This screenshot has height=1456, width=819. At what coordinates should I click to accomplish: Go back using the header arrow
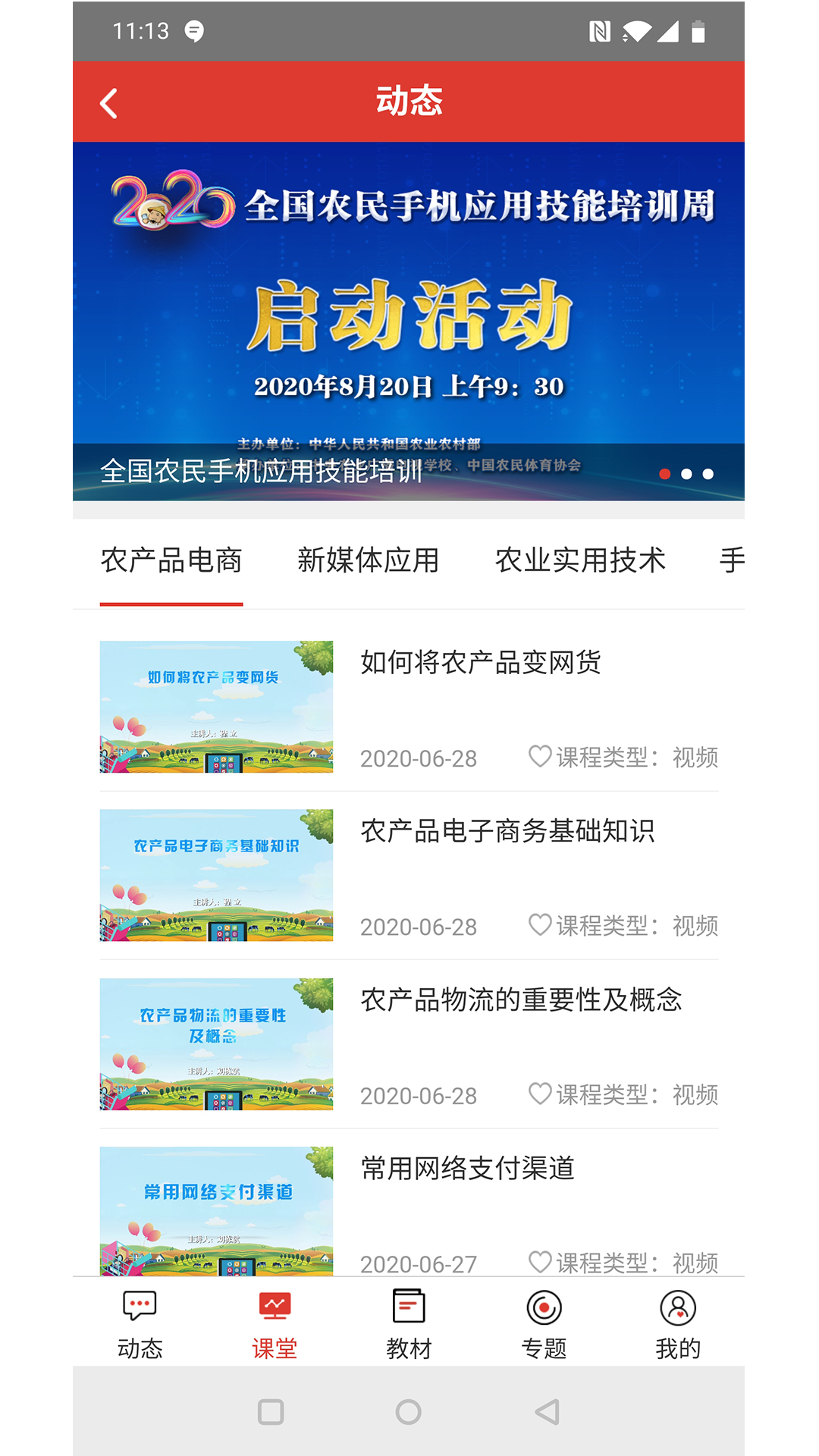tap(109, 103)
